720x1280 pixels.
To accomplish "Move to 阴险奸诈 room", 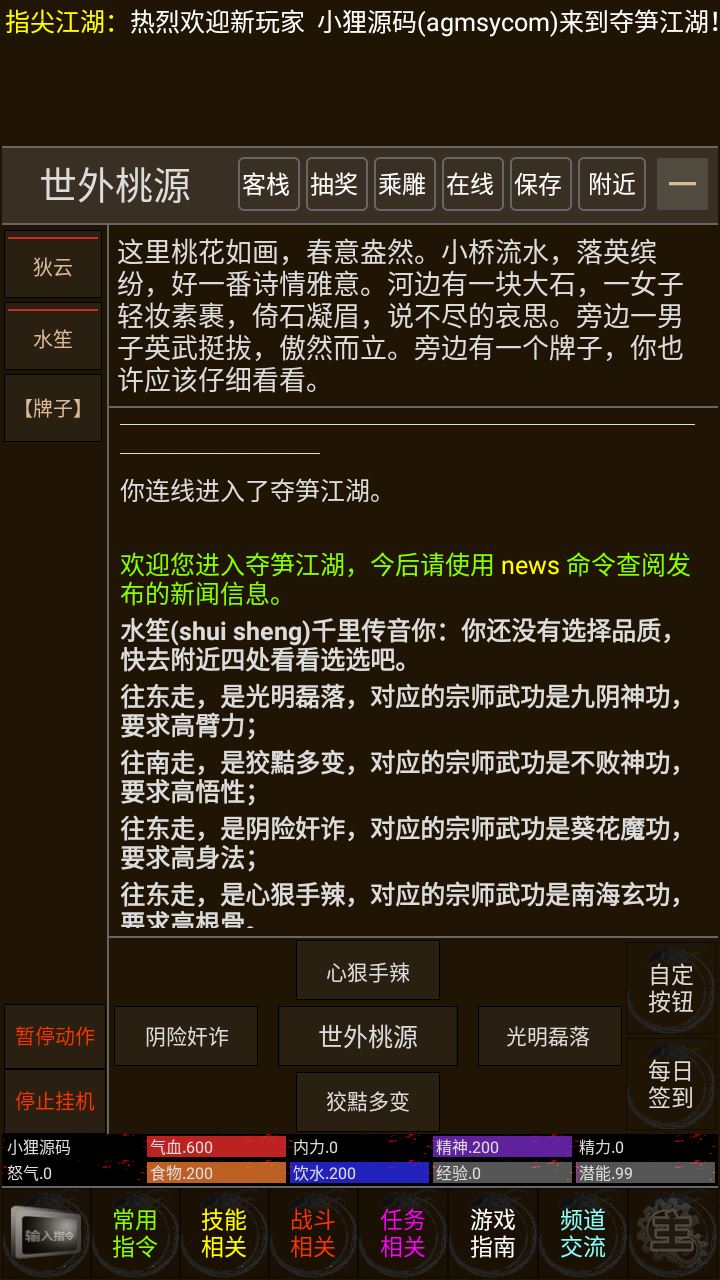I will pos(187,1037).
